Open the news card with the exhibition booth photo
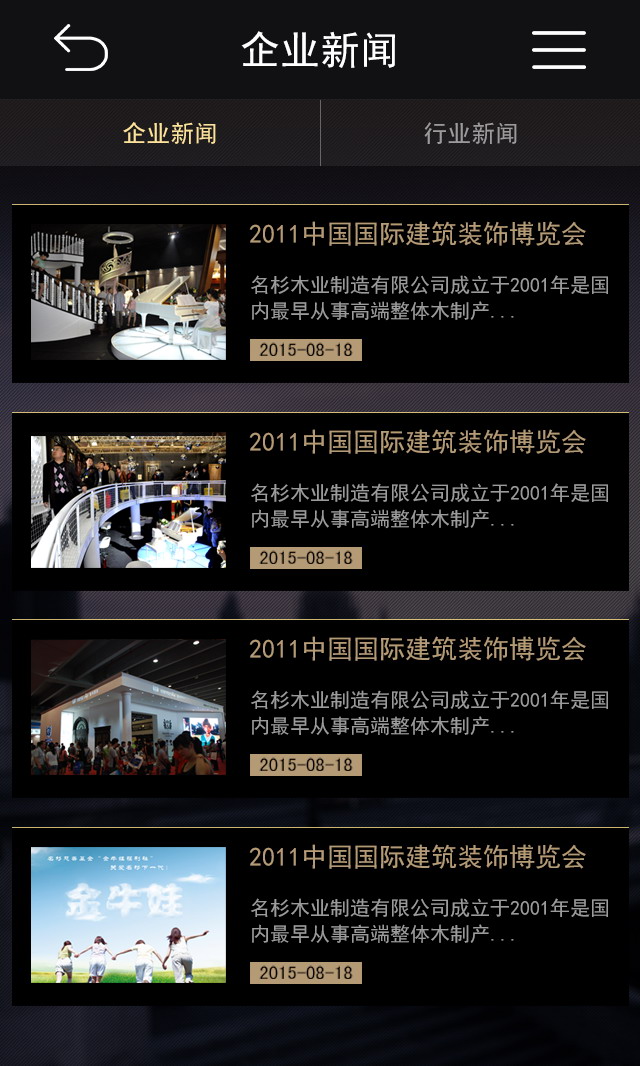Screen dimensions: 640x1066 click(x=320, y=708)
